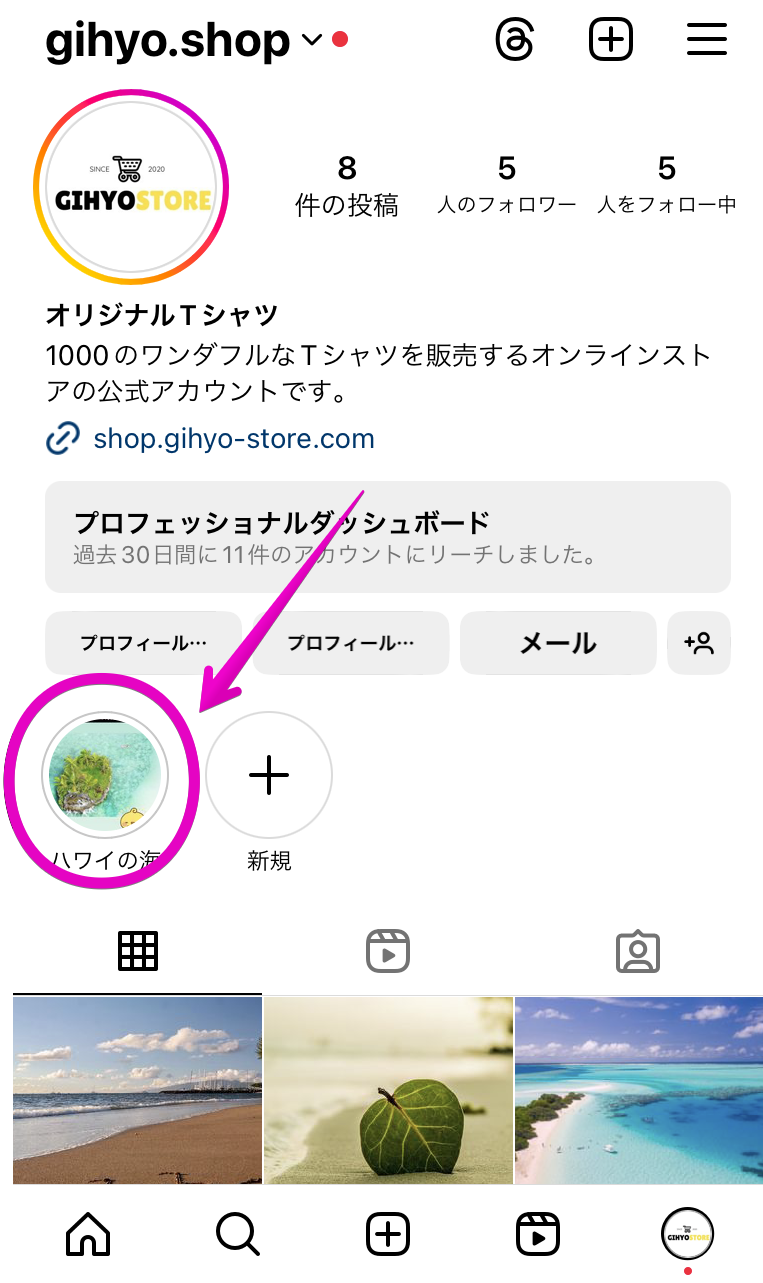Open the Search tab in bottom bar
The height and width of the screenshot is (1283, 763).
pyautogui.click(x=238, y=1235)
